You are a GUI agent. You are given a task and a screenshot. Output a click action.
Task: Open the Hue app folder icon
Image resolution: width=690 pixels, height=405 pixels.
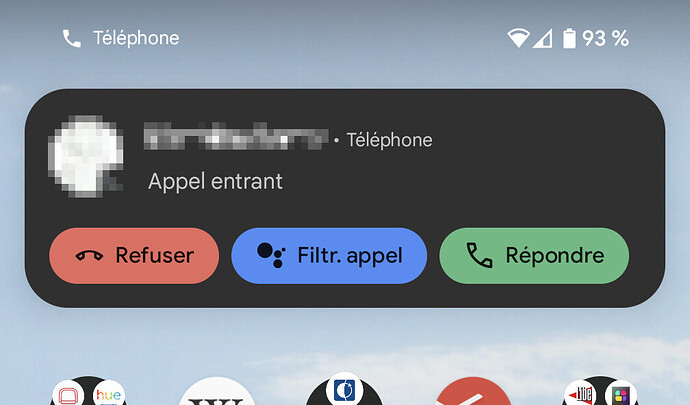click(89, 394)
